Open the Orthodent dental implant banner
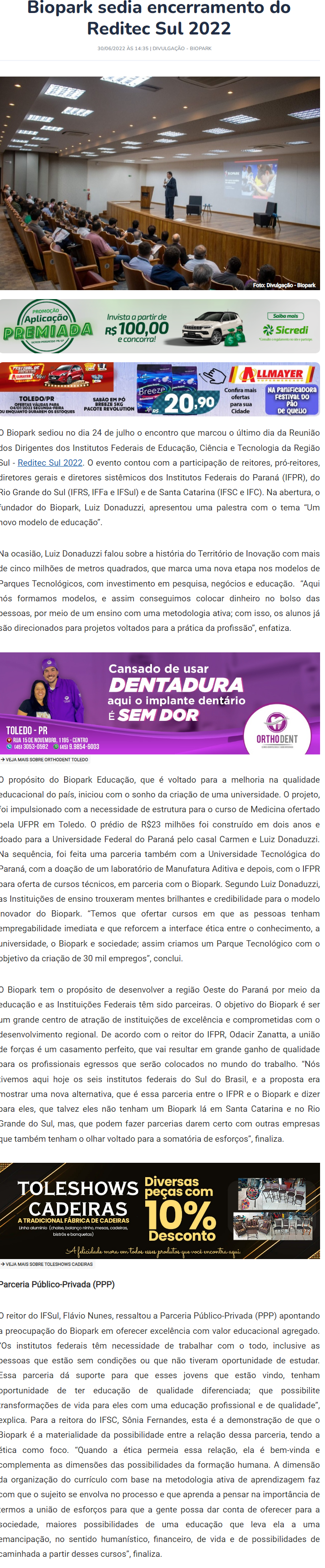 tap(160, 703)
